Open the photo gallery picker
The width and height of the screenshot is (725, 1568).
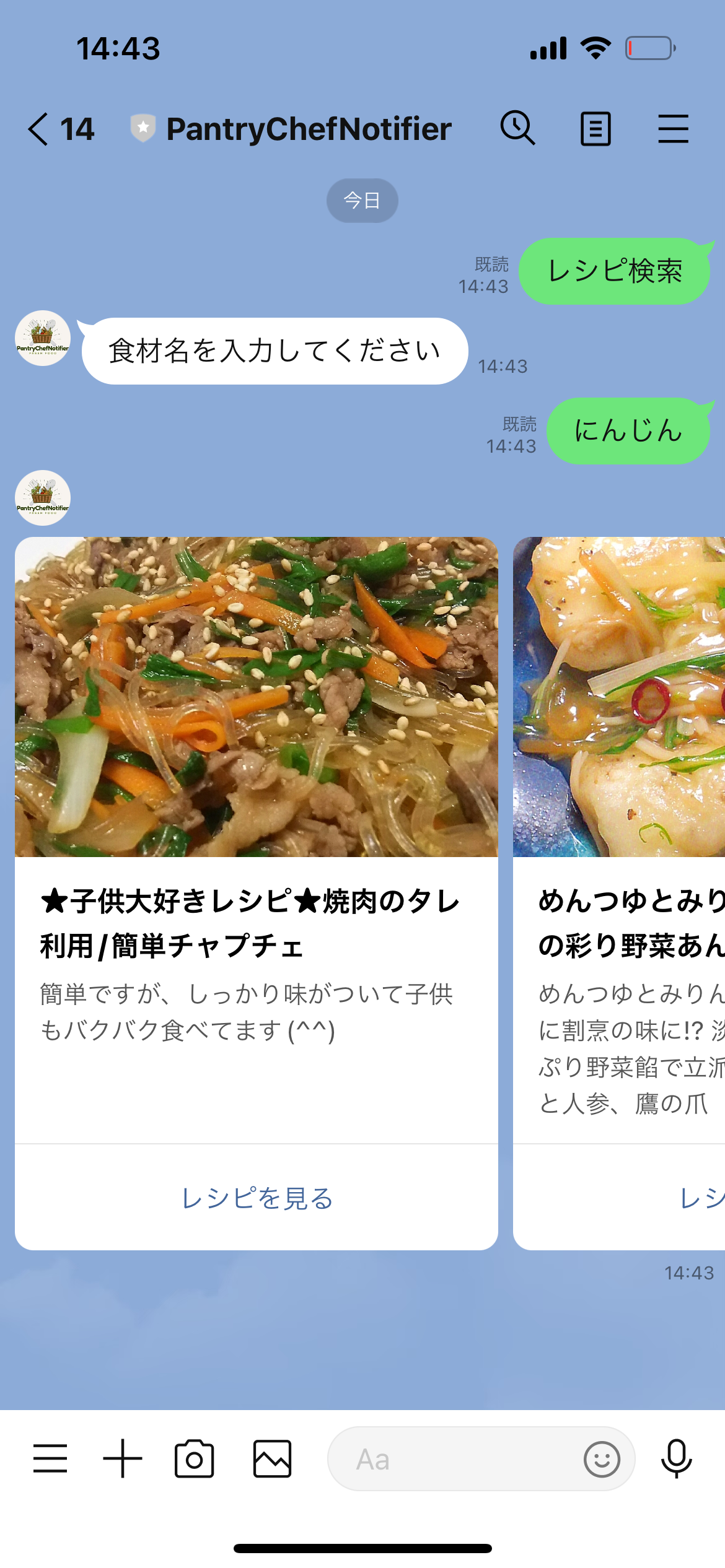[272, 1458]
